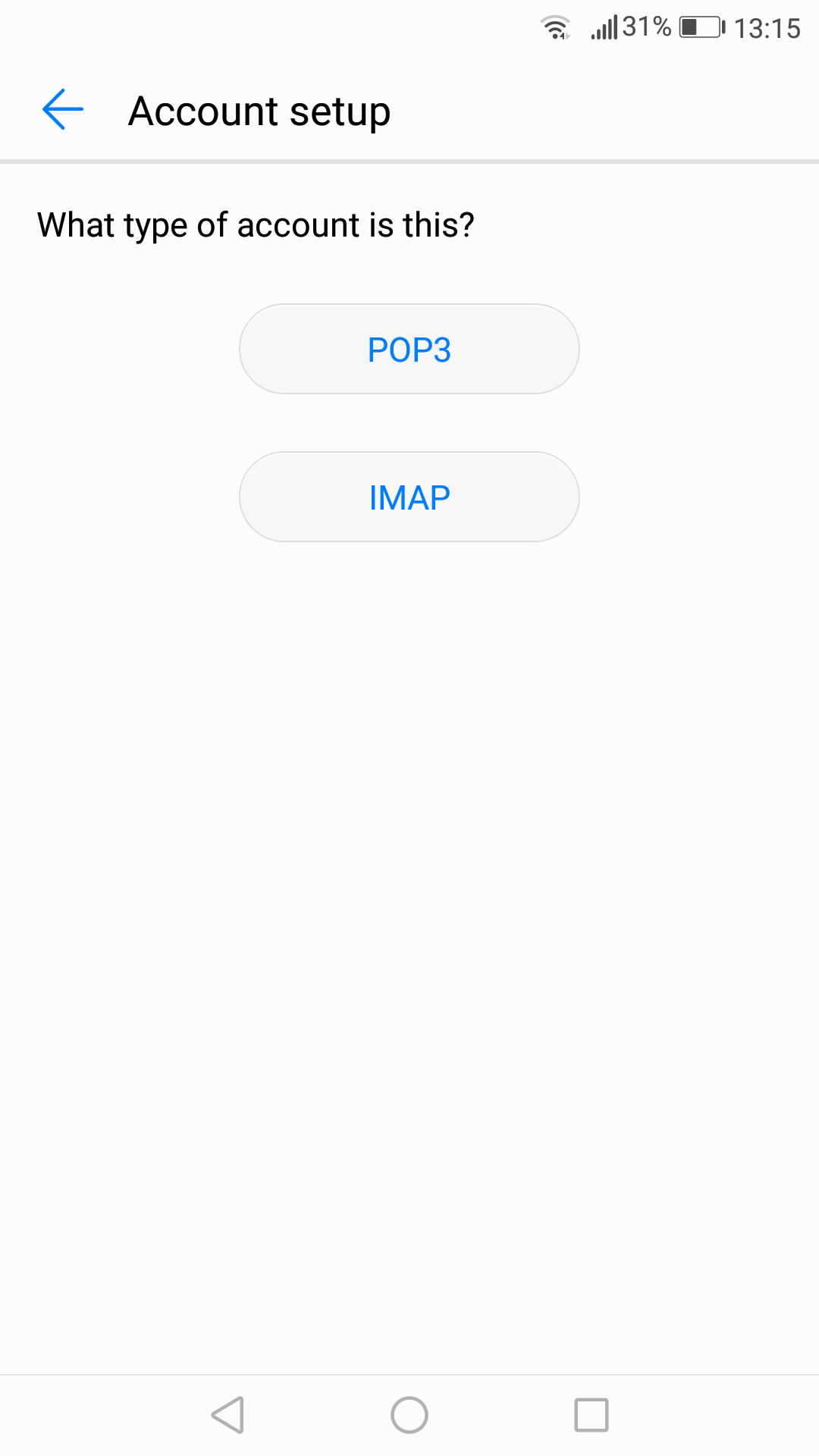Go back from Account setup

click(63, 110)
